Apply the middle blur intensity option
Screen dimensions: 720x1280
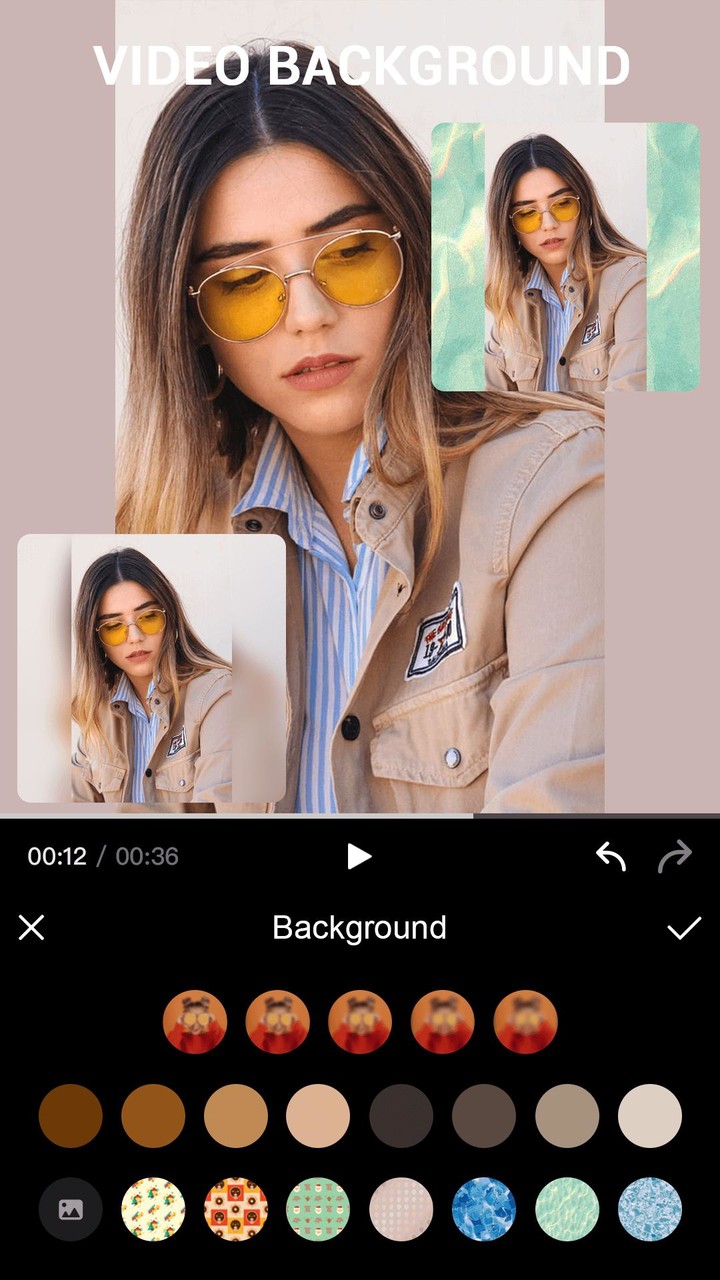point(359,1021)
